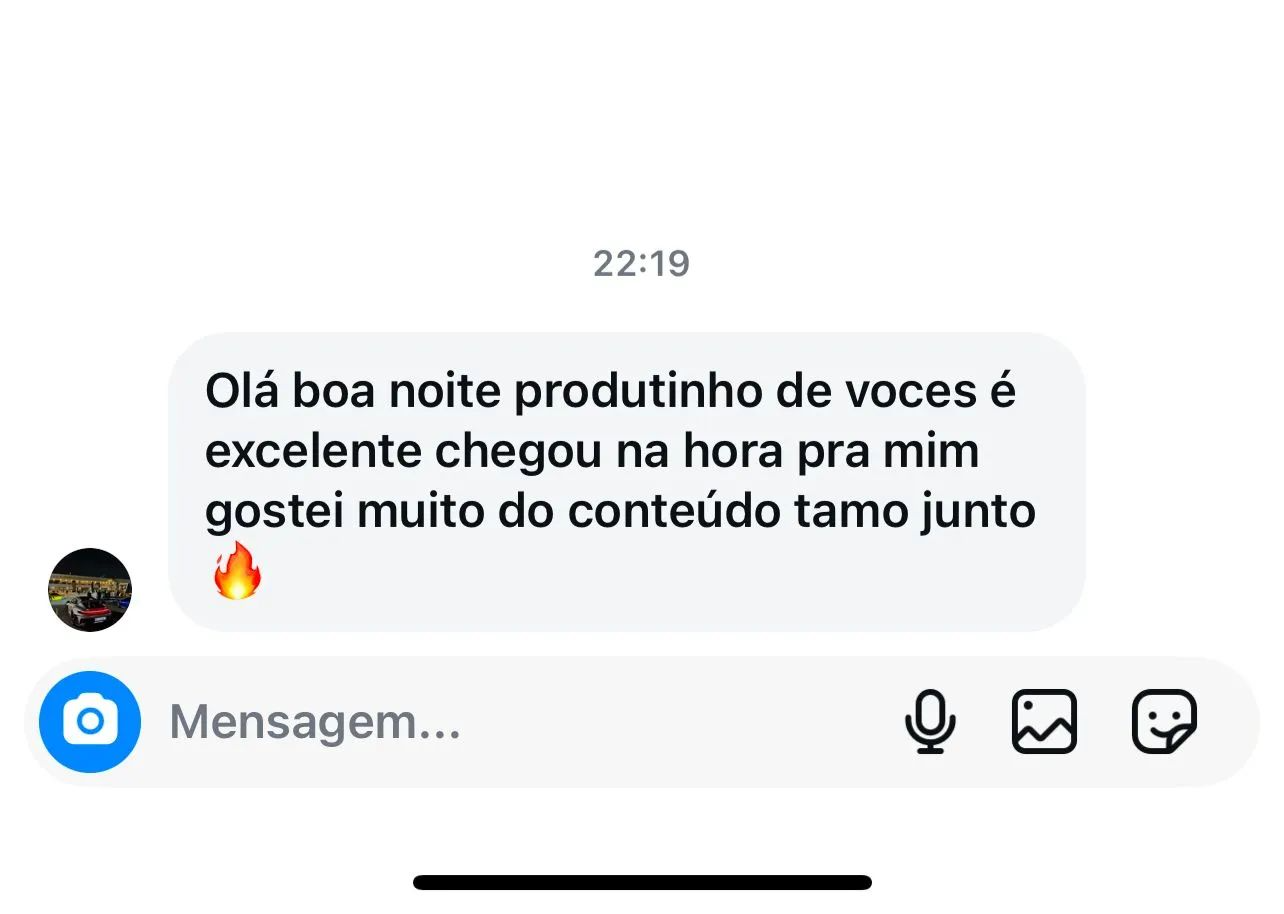Open the sticker picker
Viewport: 1284px width, 914px height.
pyautogui.click(x=1164, y=721)
